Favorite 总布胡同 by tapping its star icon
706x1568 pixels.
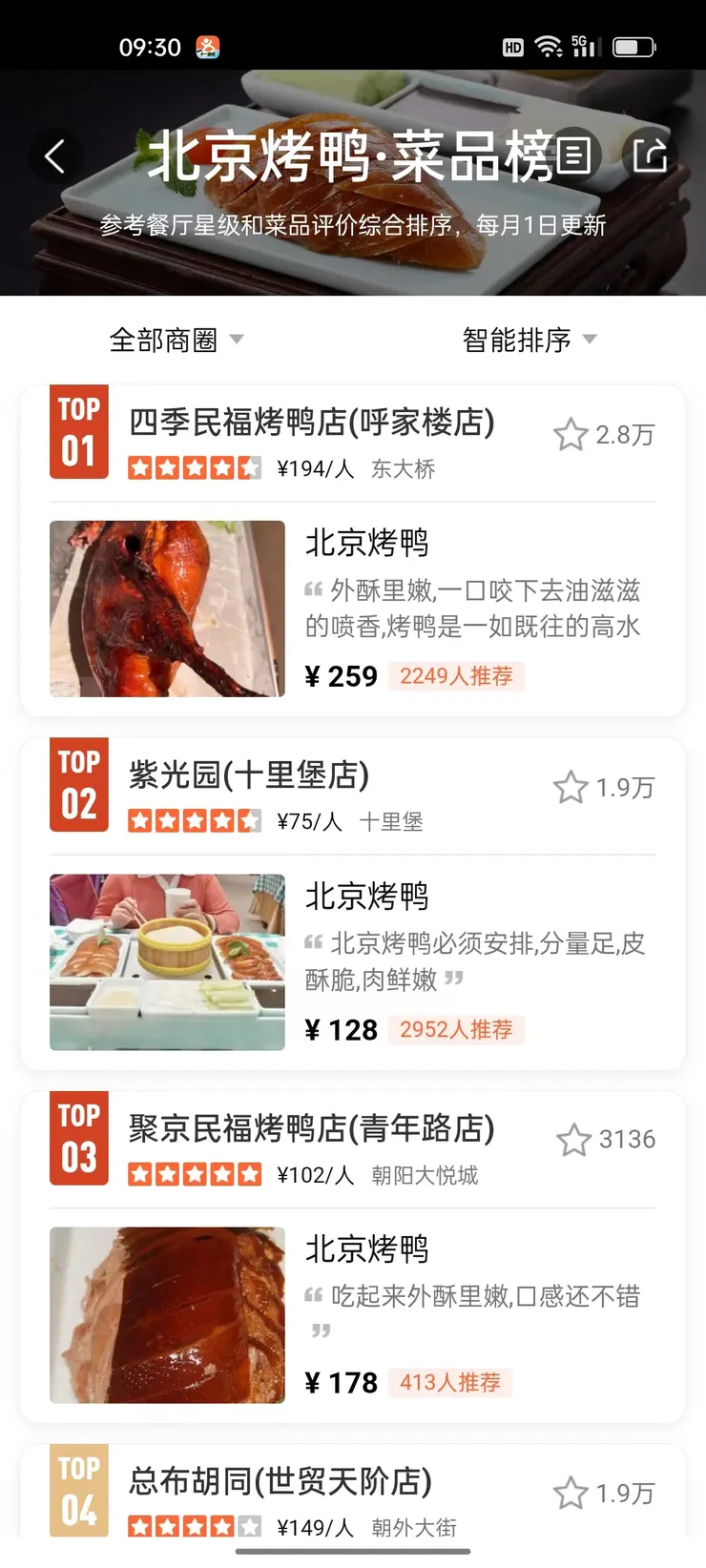pos(570,1494)
